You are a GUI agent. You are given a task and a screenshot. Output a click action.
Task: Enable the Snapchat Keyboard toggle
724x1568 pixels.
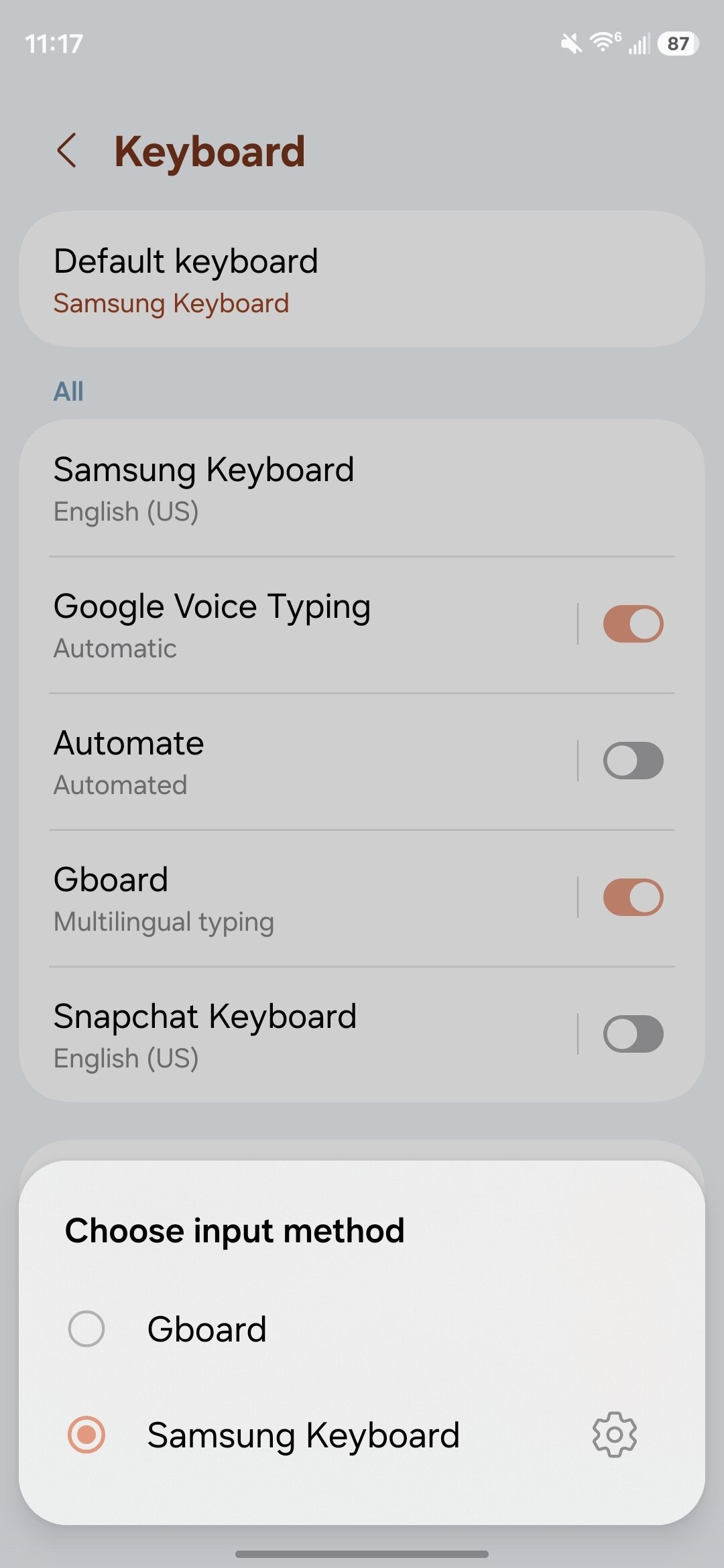click(632, 1035)
